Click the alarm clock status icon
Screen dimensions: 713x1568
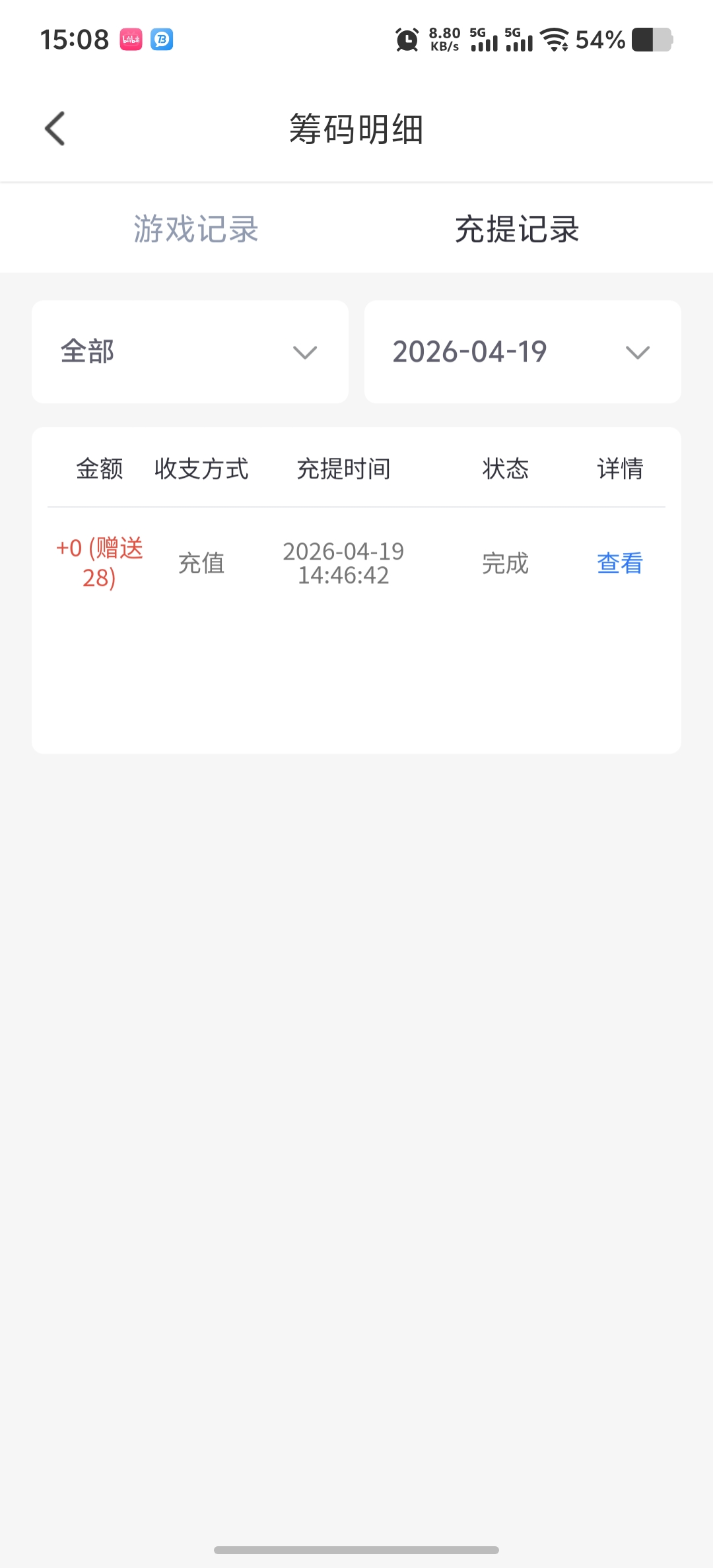[x=407, y=40]
